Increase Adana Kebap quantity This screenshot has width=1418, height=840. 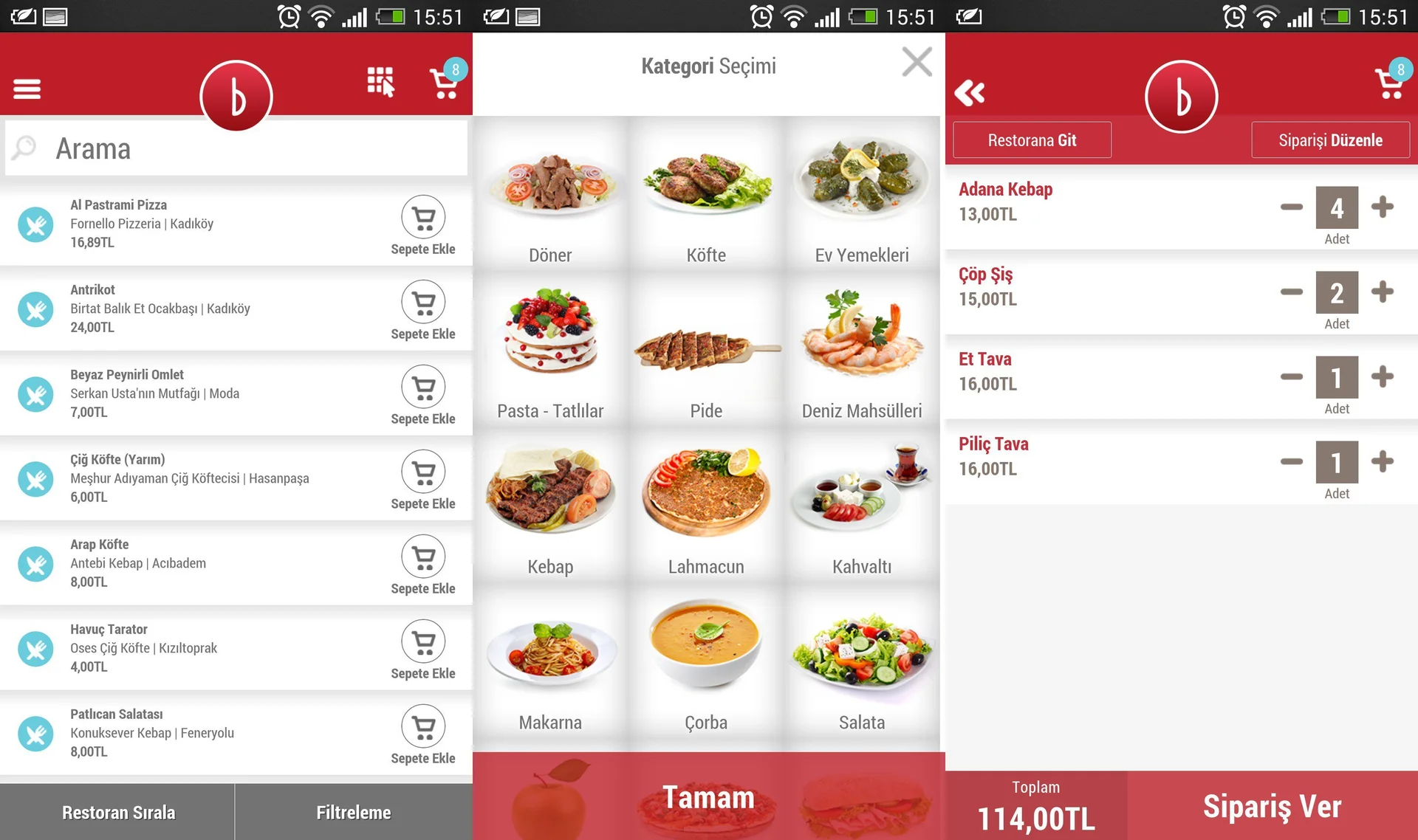[1382, 207]
